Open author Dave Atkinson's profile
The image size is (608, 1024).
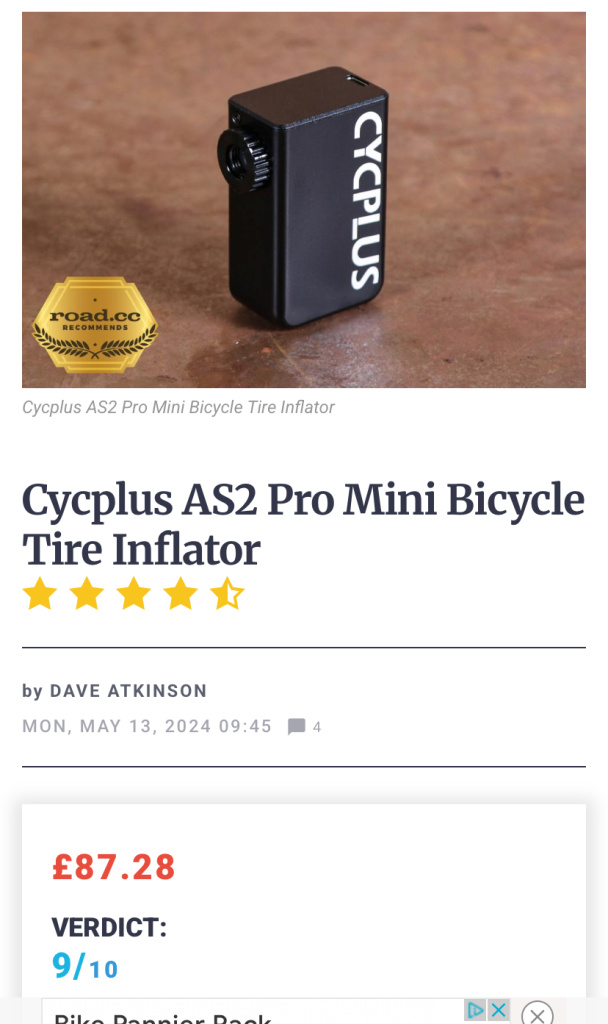(128, 691)
